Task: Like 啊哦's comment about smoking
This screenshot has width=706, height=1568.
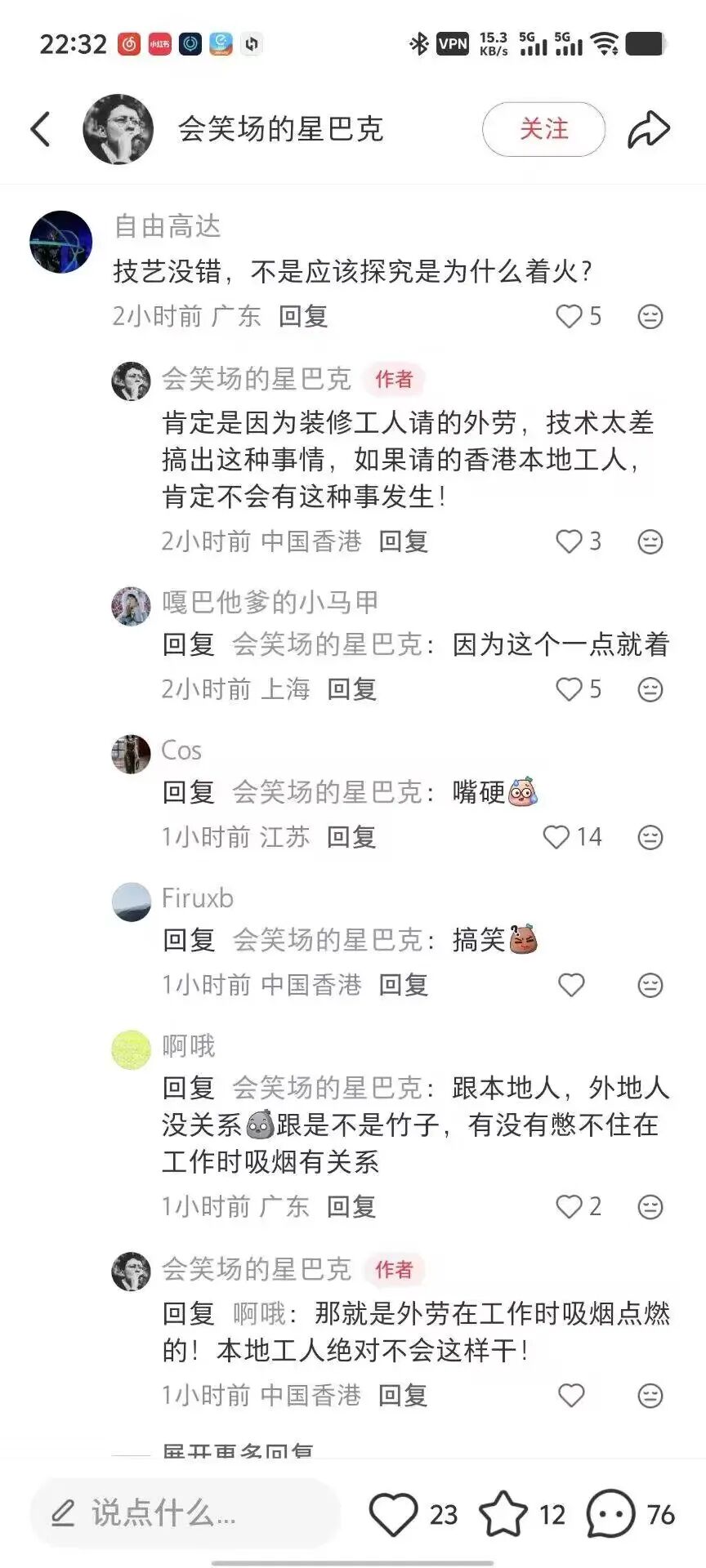Action: pyautogui.click(x=569, y=1206)
